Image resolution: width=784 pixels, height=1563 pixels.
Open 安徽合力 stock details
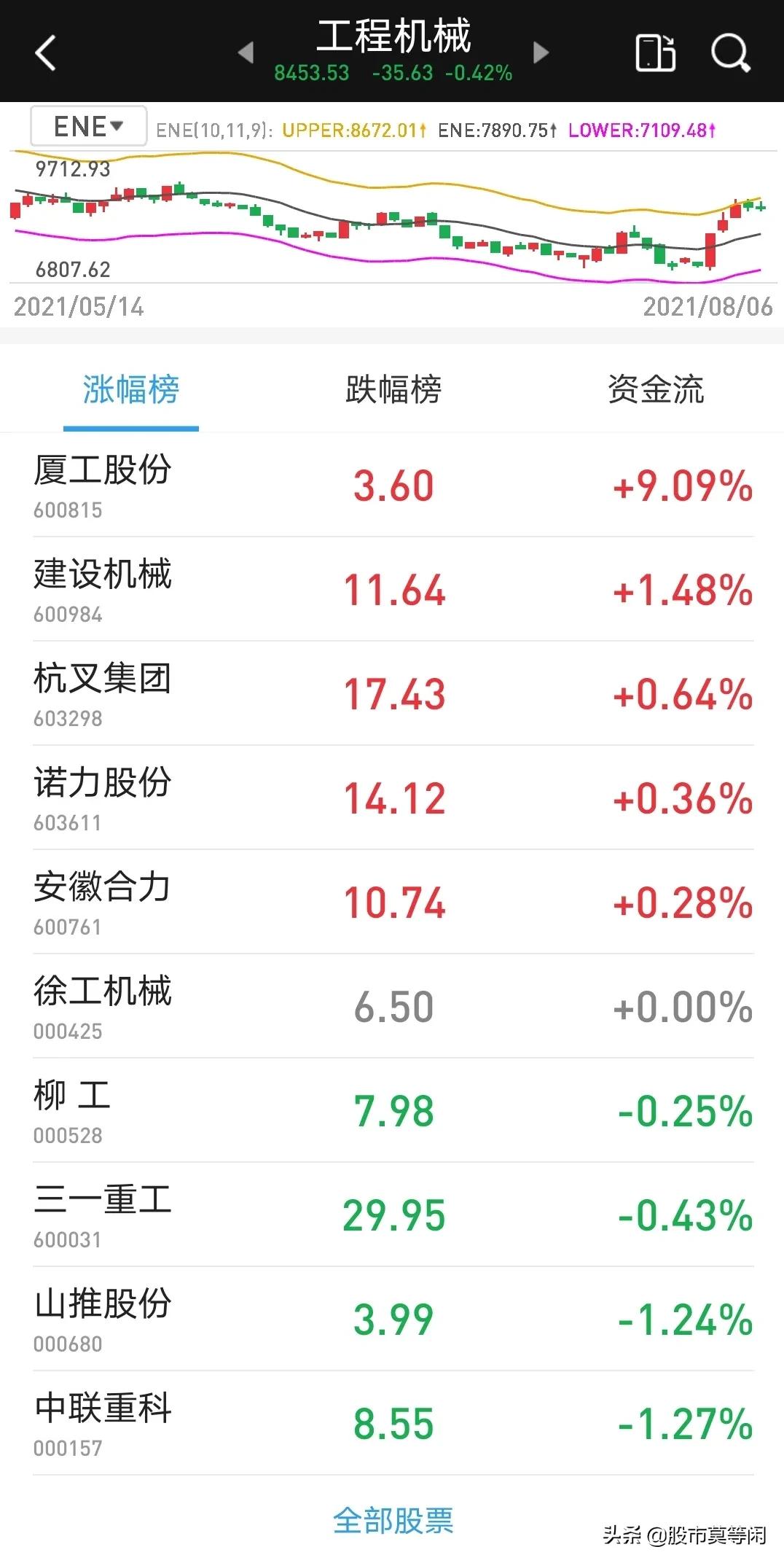pos(393,902)
